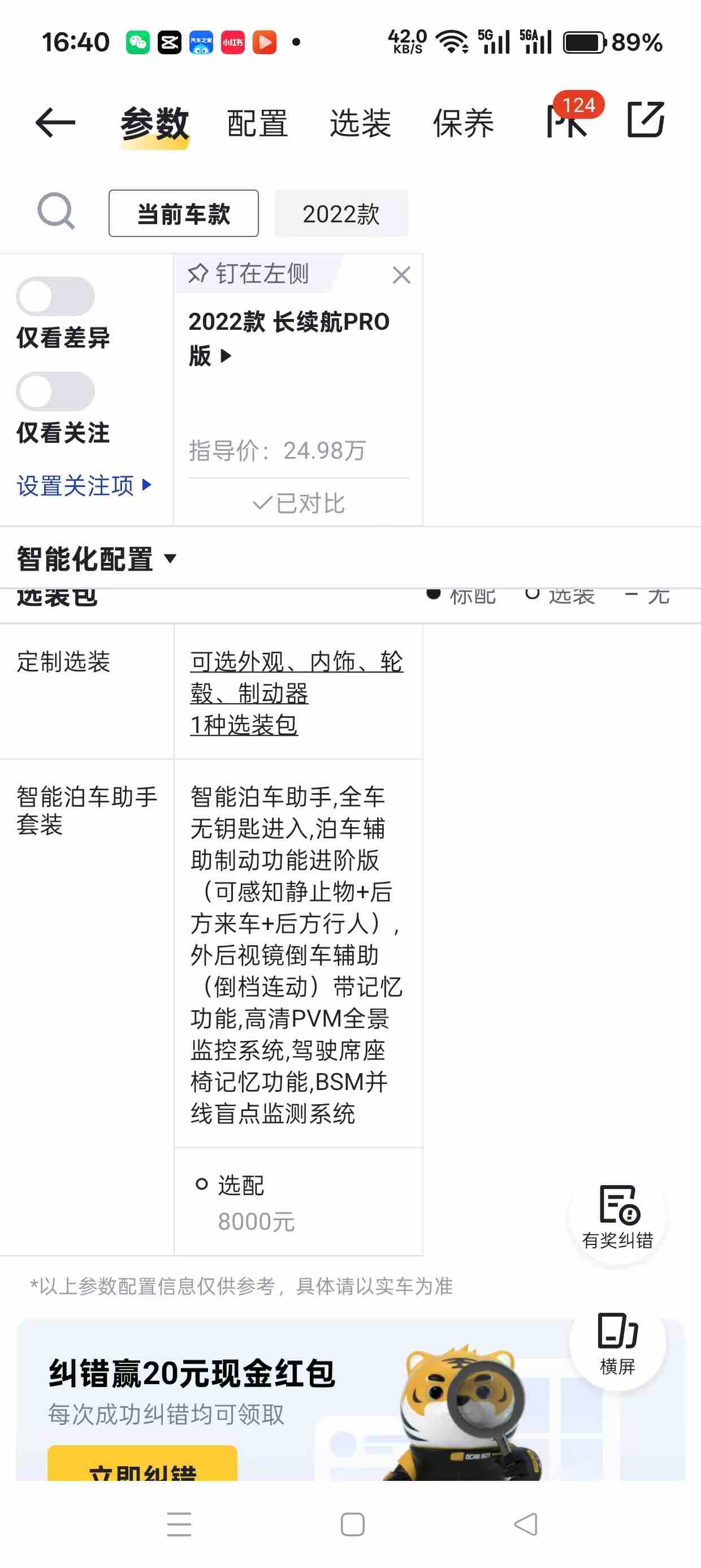Open the parameter search magnifier
The image size is (701, 1568).
(x=56, y=212)
